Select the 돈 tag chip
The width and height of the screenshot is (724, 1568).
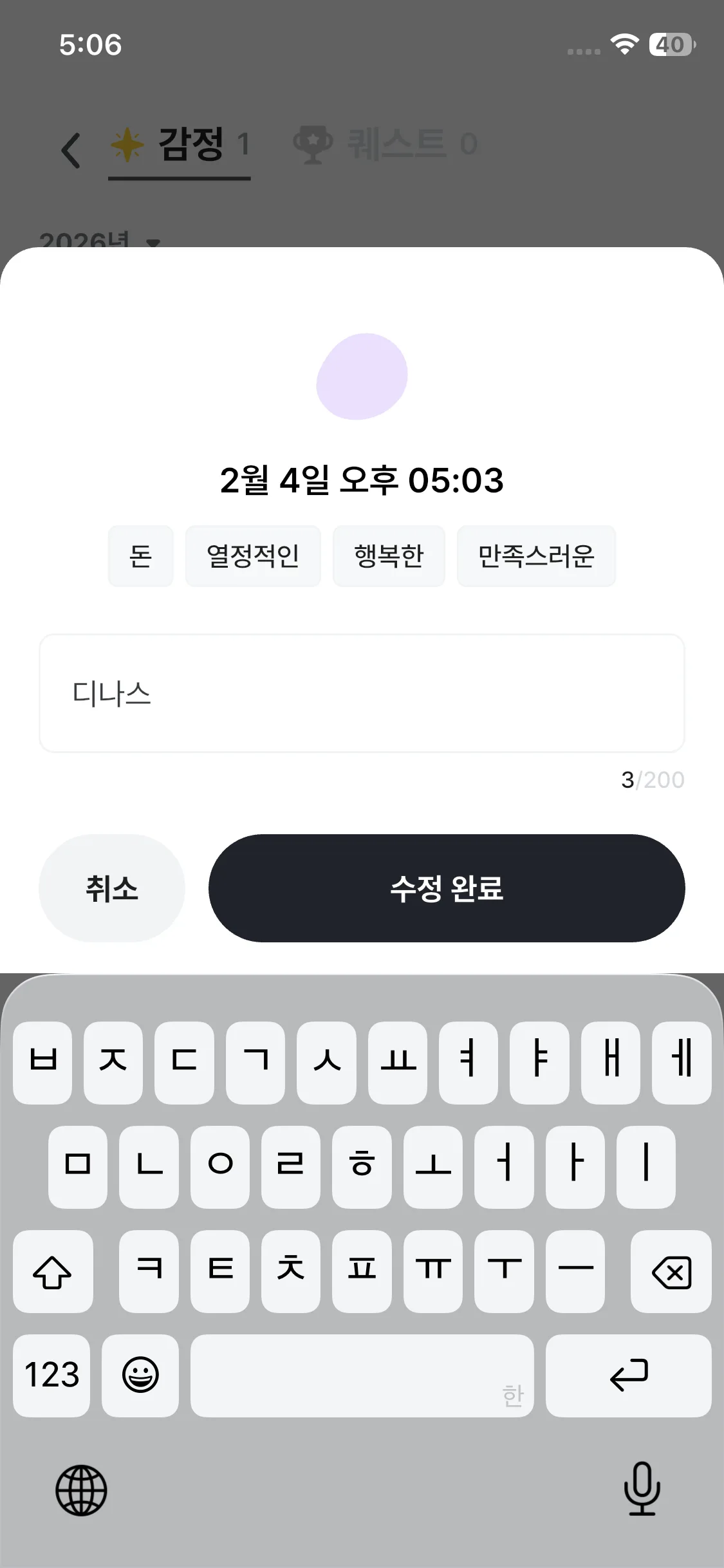(140, 556)
